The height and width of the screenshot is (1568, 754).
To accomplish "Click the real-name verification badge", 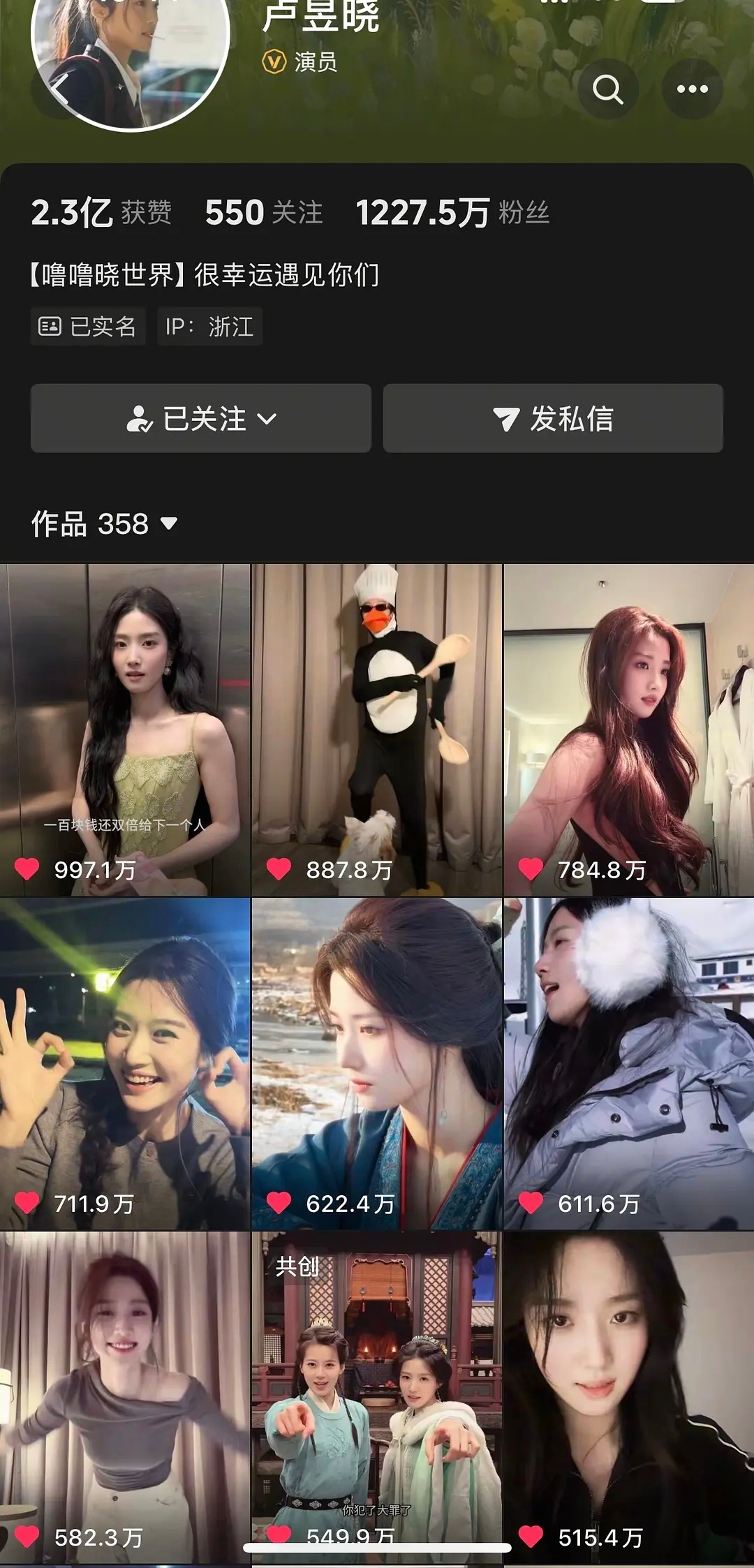I will (x=88, y=327).
